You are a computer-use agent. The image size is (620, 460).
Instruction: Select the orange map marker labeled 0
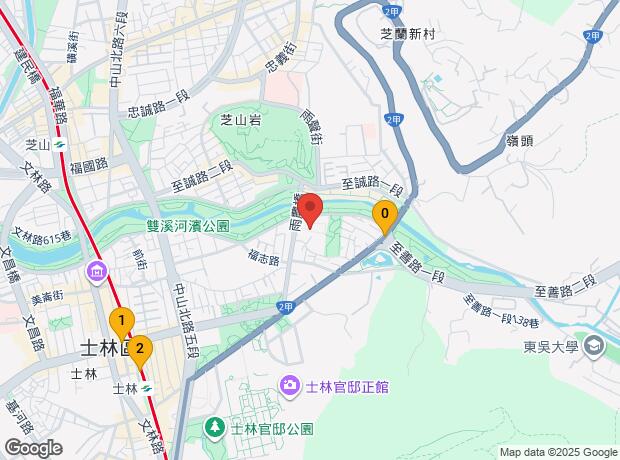[x=385, y=217]
